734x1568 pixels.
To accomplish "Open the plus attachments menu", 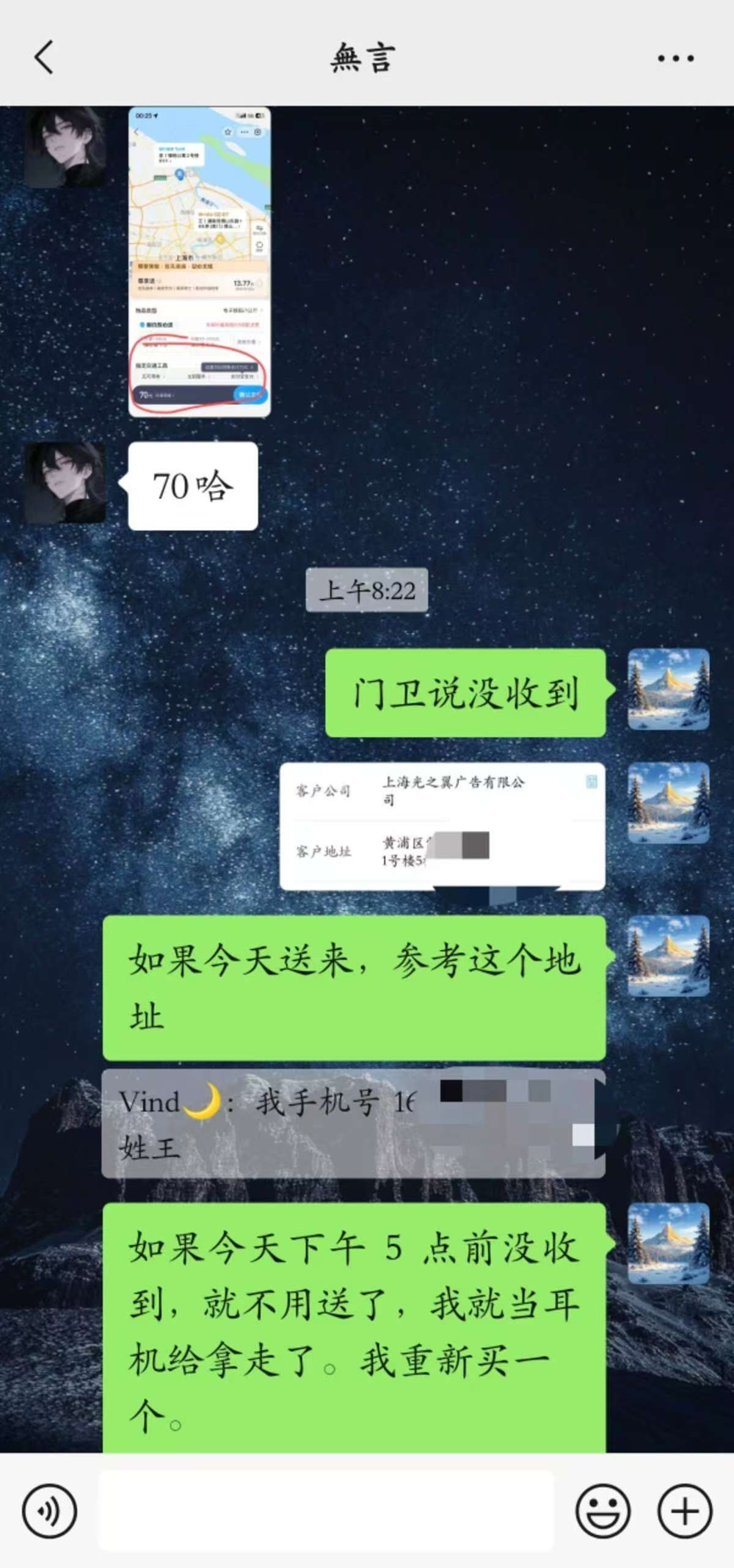I will click(684, 1511).
